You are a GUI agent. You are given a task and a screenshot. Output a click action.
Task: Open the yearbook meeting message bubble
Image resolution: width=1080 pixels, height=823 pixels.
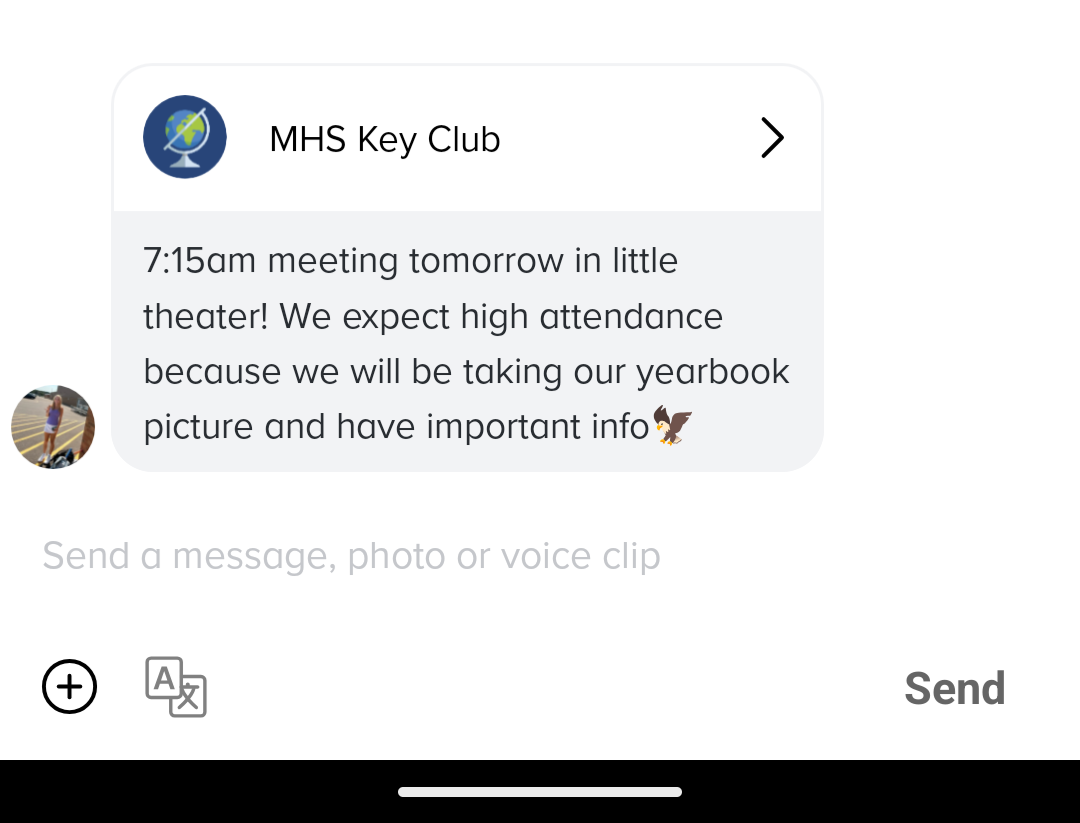(x=466, y=342)
